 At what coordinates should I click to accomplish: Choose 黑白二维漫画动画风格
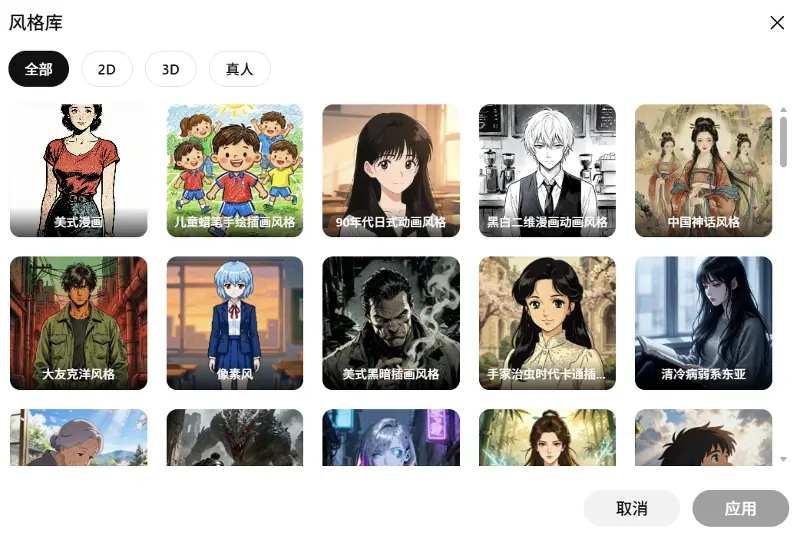pos(547,170)
